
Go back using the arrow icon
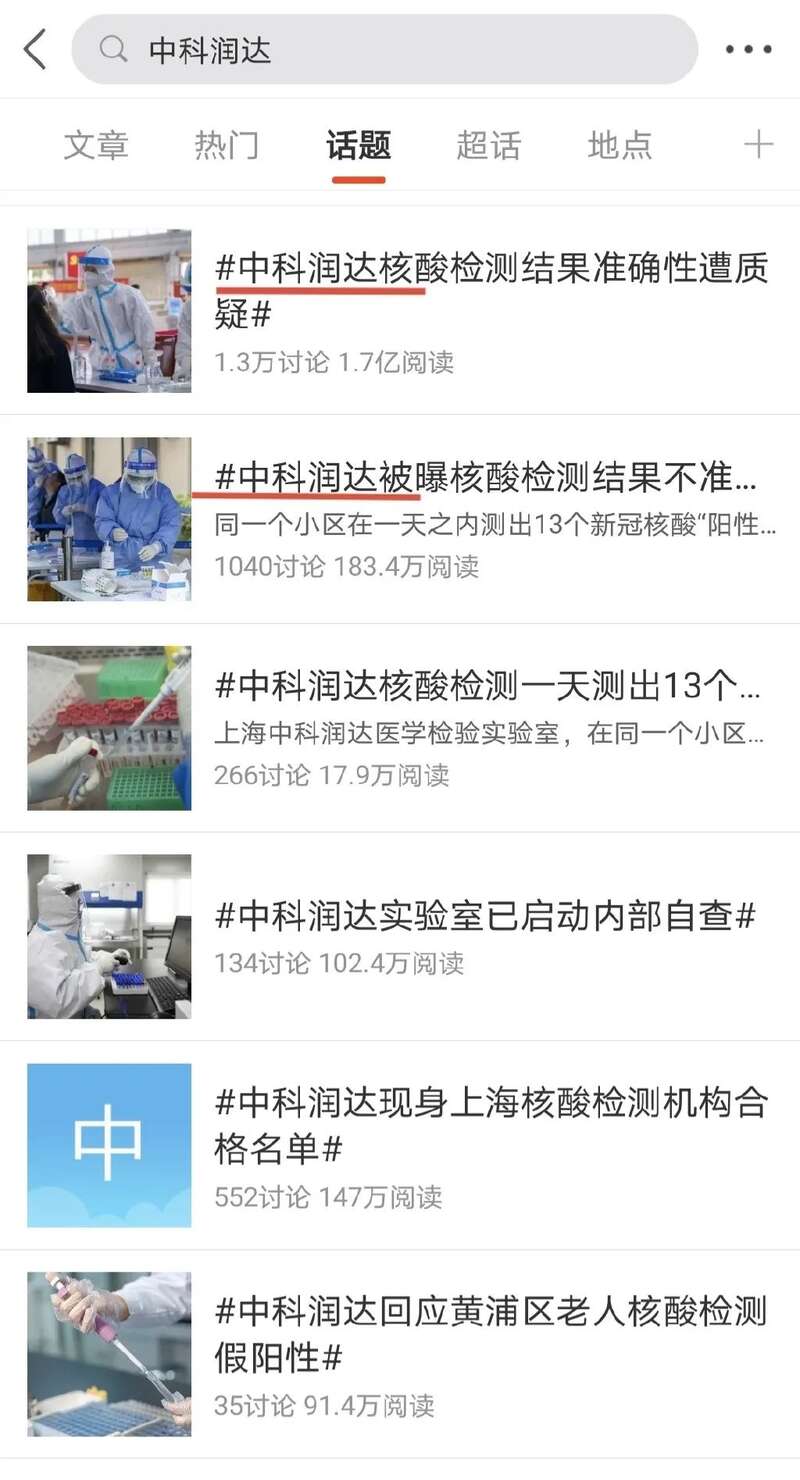pyautogui.click(x=36, y=49)
